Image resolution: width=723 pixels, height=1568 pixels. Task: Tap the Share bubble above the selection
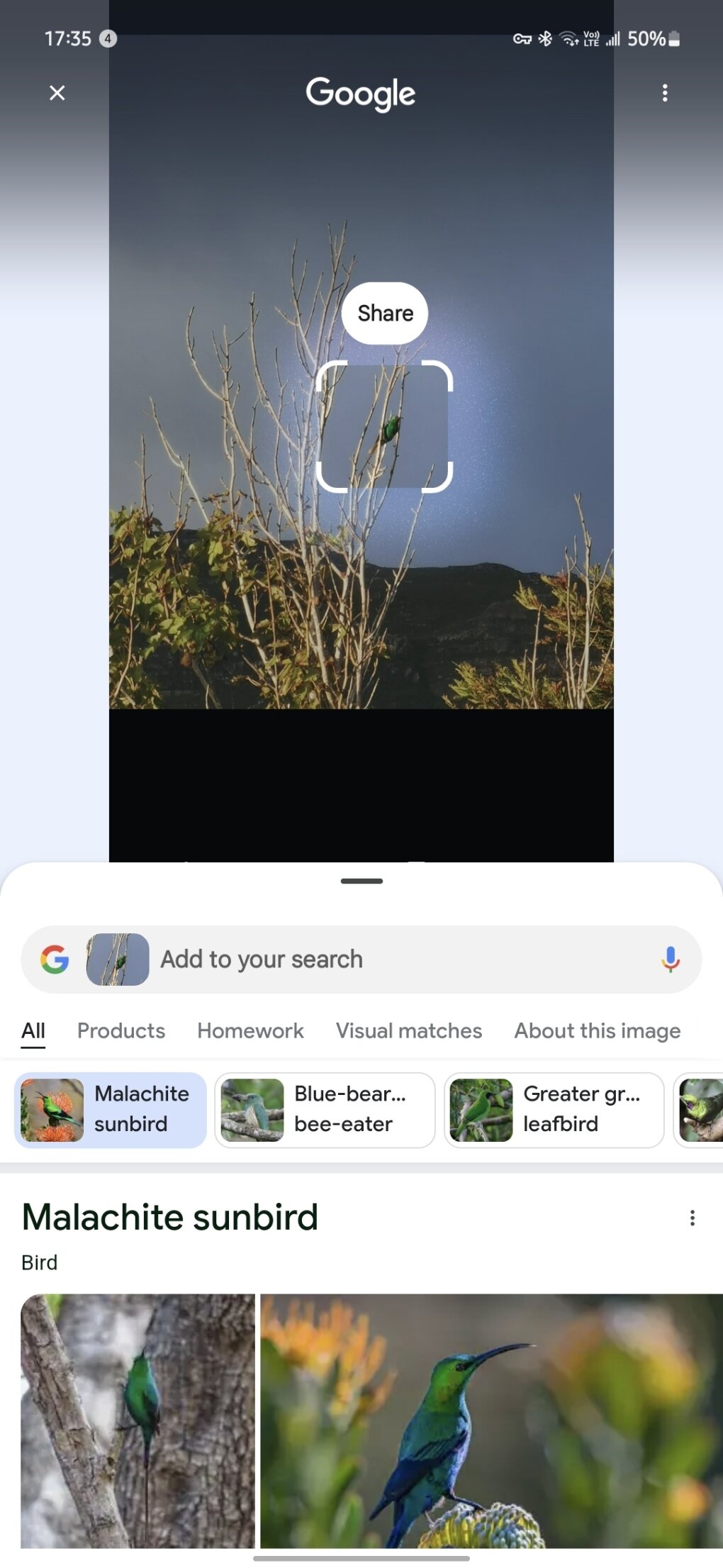click(x=385, y=313)
